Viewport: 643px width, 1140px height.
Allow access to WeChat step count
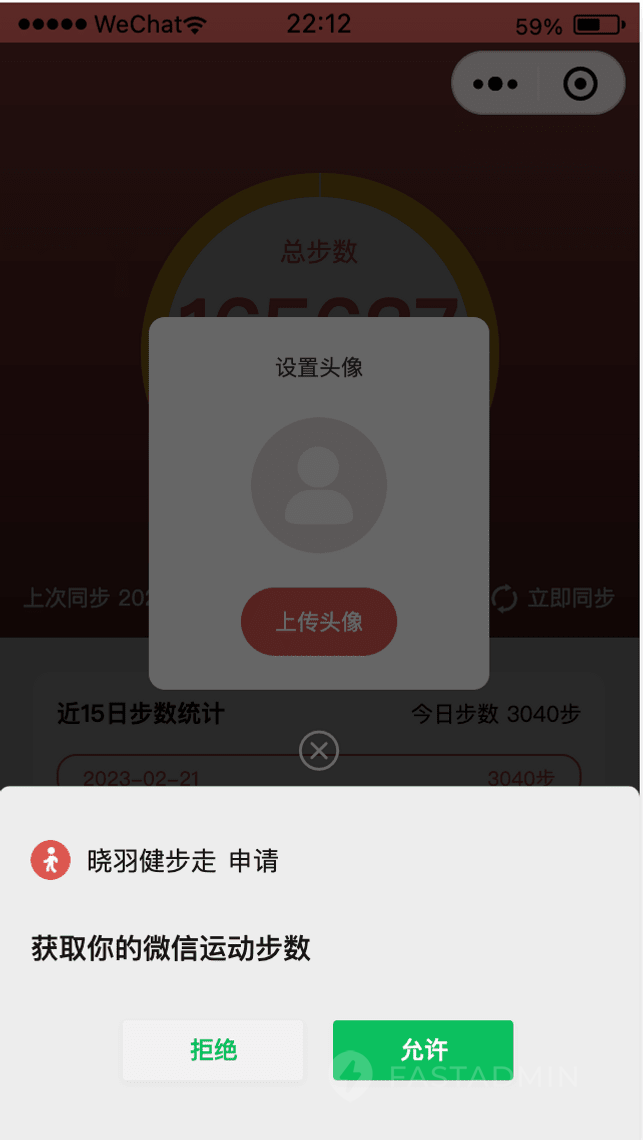click(x=423, y=1050)
